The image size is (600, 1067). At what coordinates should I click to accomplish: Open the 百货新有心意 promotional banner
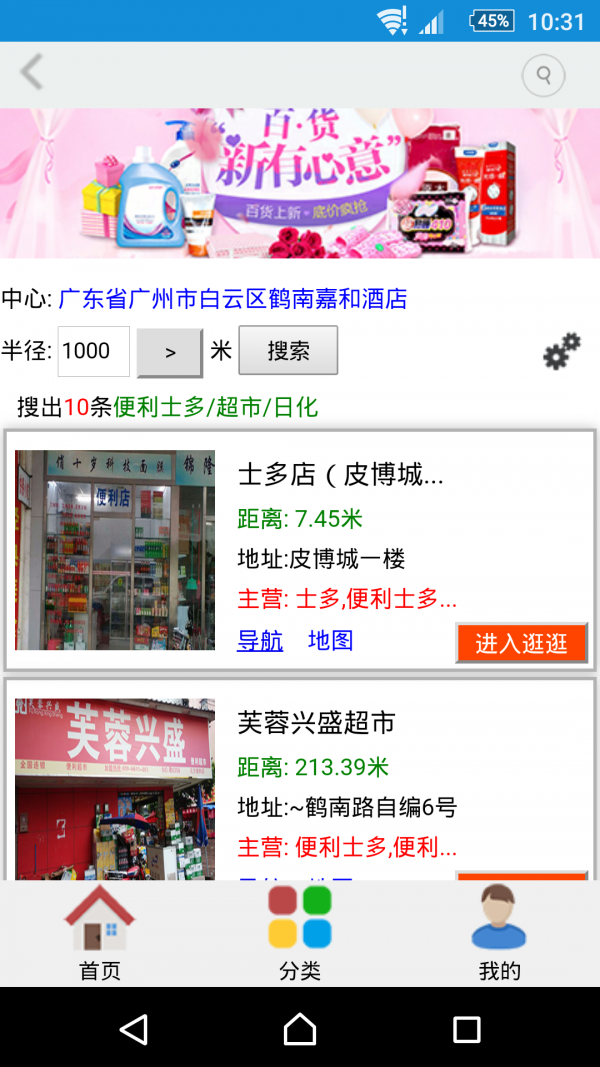click(300, 183)
